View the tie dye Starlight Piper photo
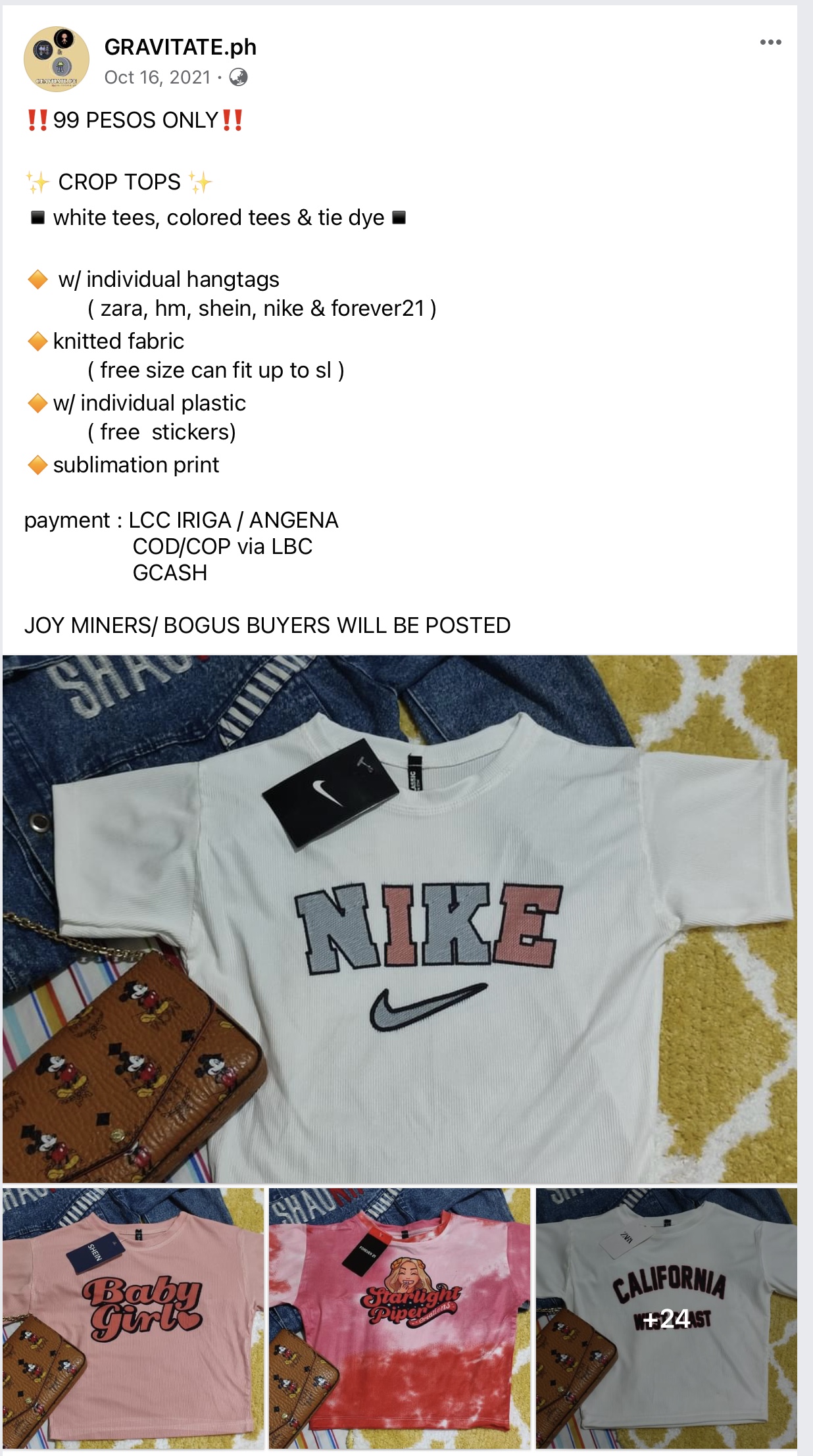The height and width of the screenshot is (1456, 813). pos(399,1318)
